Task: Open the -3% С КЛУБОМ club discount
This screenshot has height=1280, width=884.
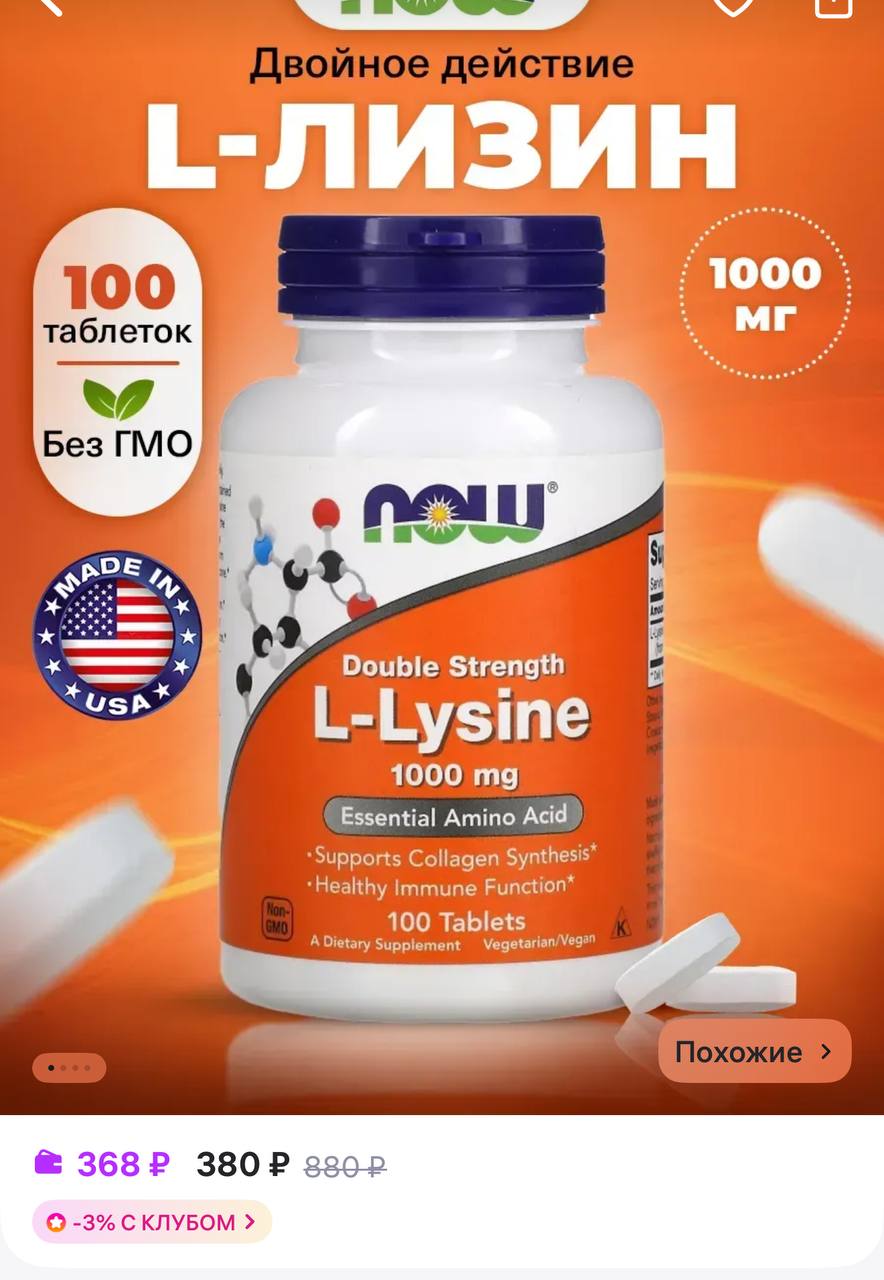Action: click(x=152, y=1222)
